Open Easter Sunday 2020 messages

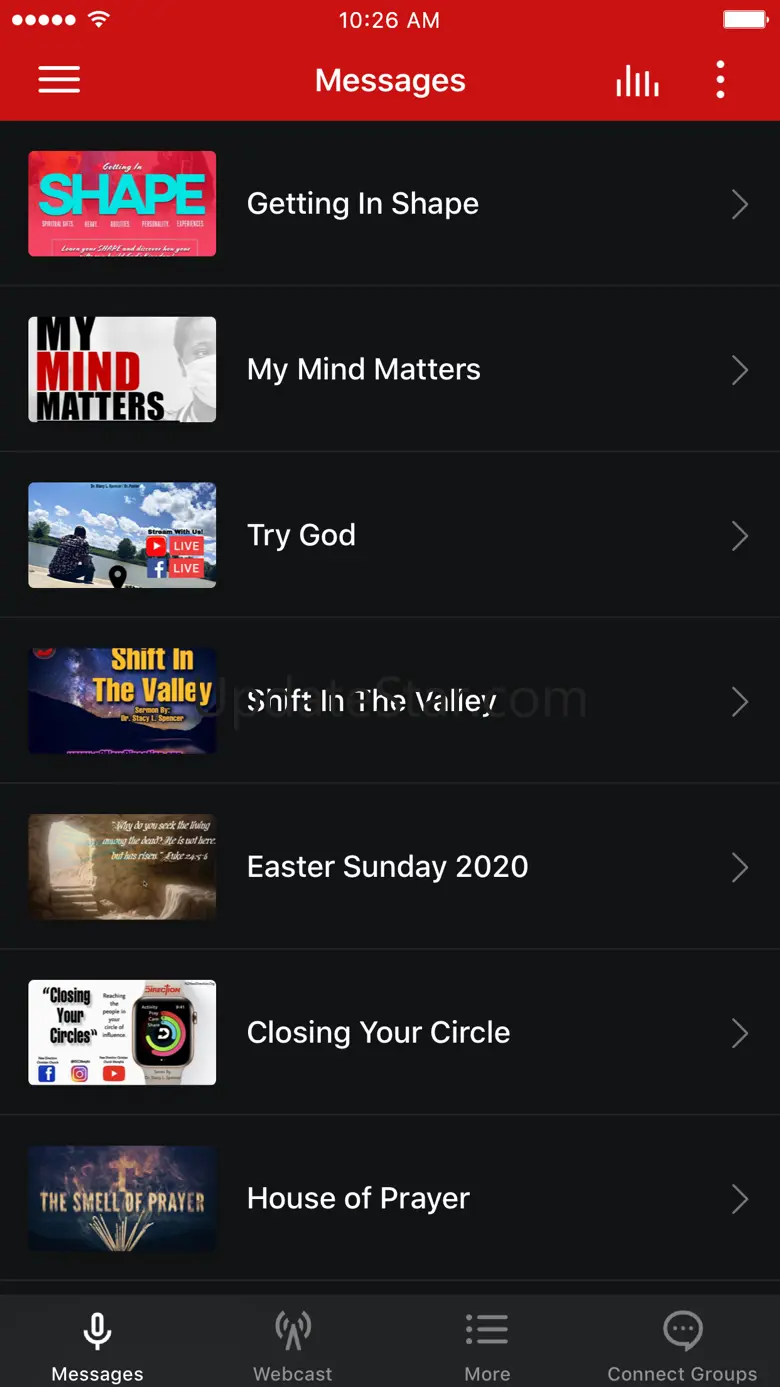pyautogui.click(x=390, y=867)
